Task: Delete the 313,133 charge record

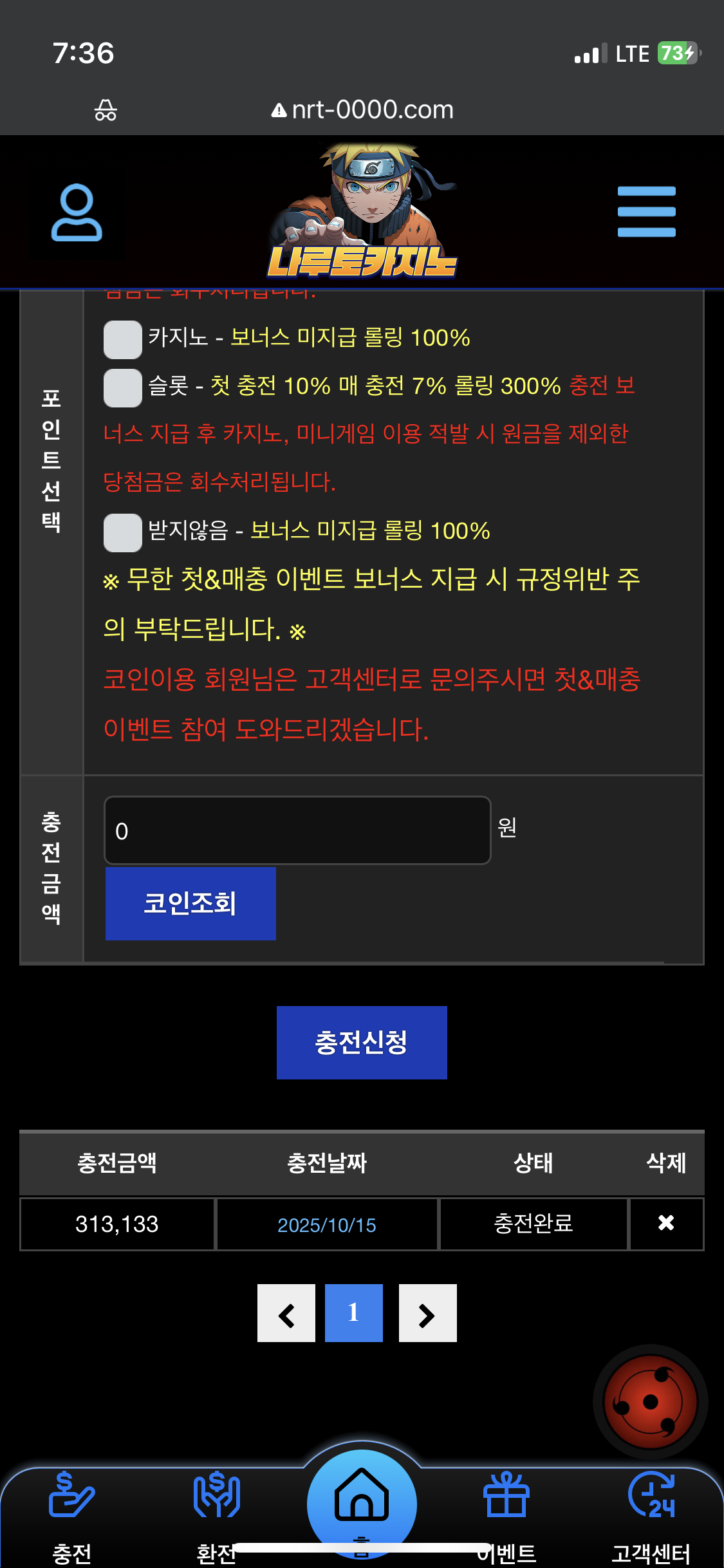Action: pyautogui.click(x=666, y=1223)
